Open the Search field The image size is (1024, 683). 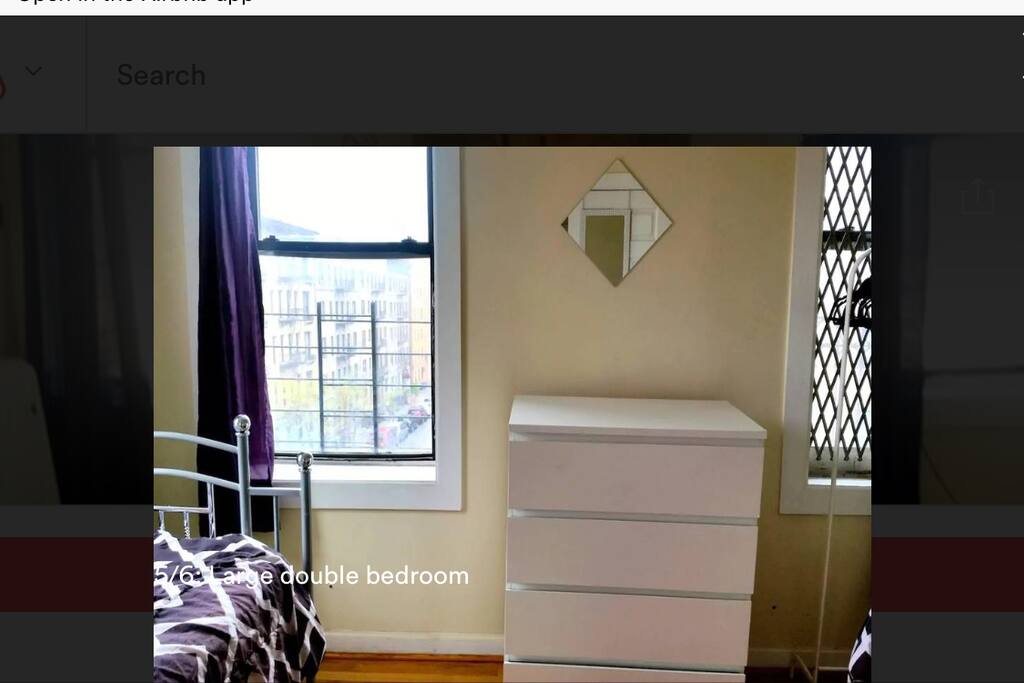point(161,75)
